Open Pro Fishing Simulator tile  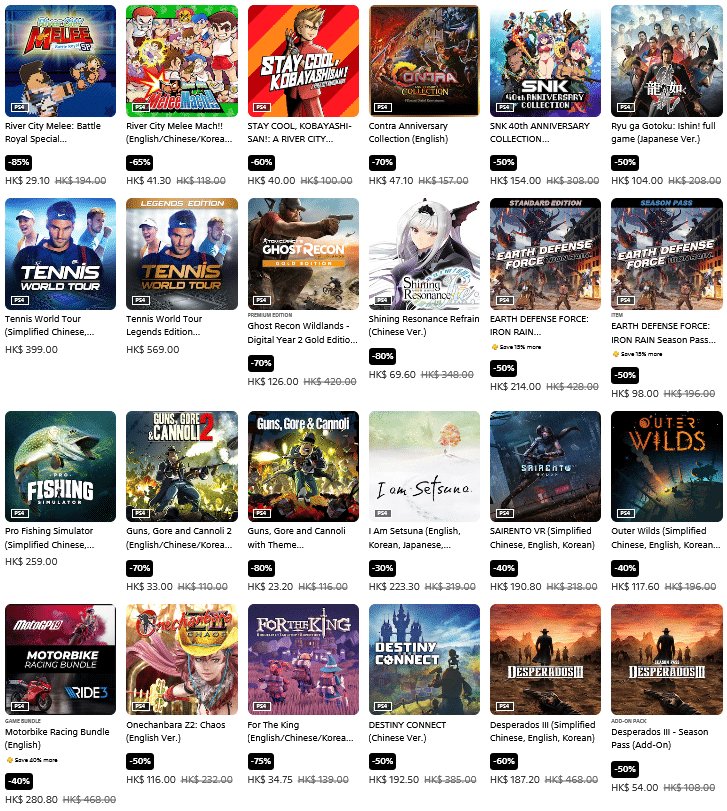[x=60, y=465]
